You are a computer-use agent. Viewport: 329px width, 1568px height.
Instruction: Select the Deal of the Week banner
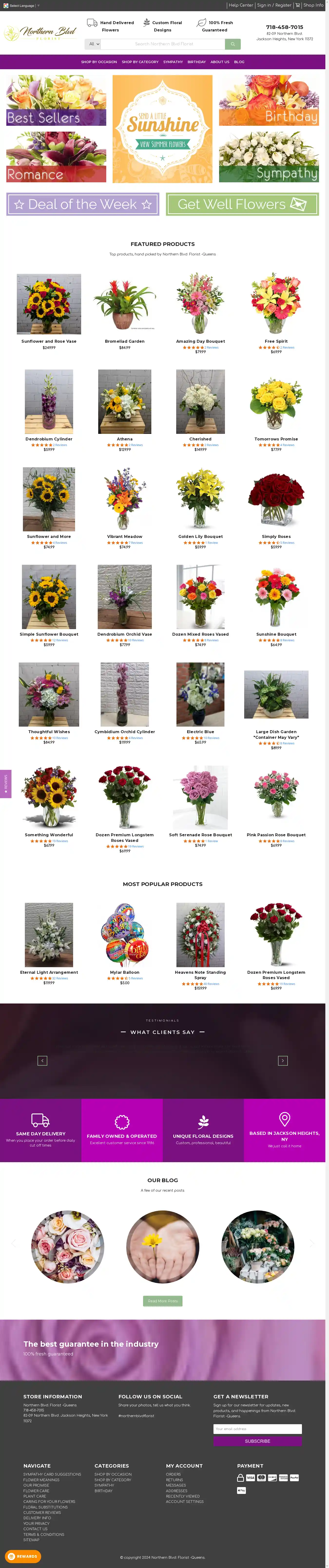click(x=83, y=205)
